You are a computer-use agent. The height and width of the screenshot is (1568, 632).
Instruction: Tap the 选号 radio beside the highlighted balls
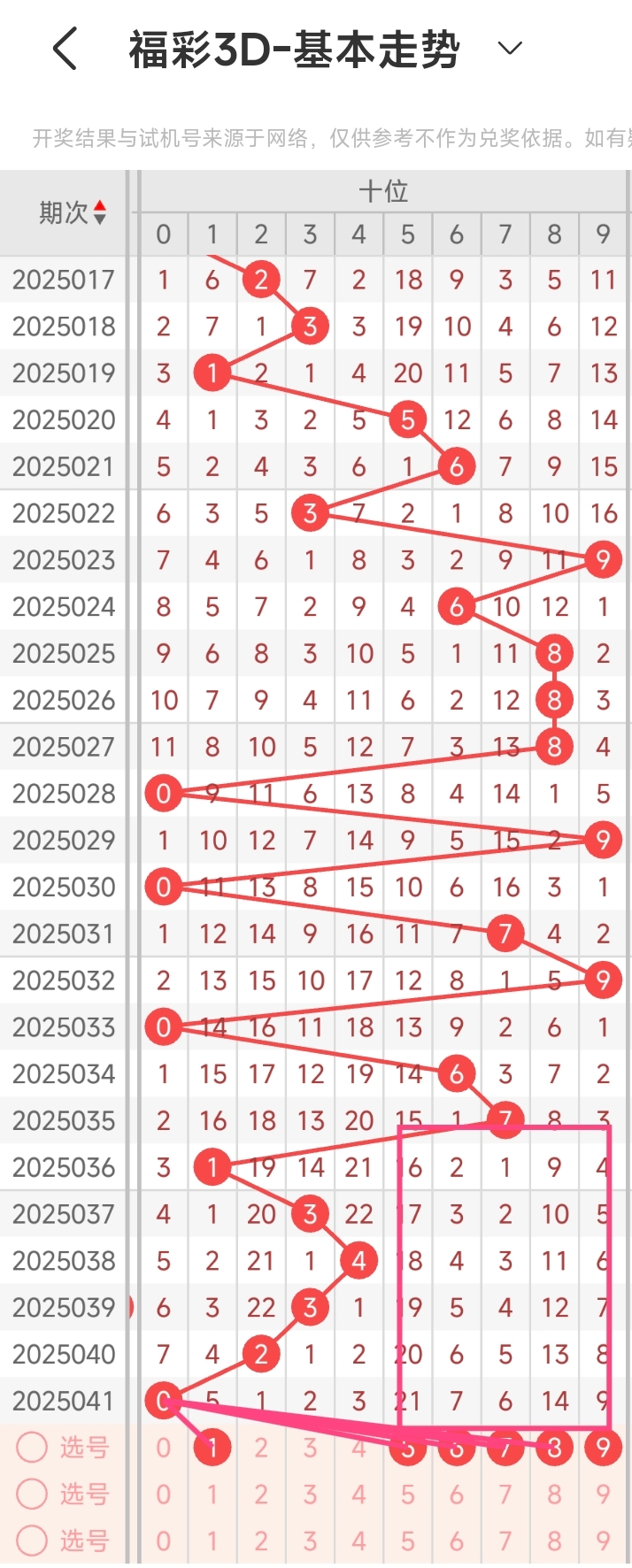33,1448
